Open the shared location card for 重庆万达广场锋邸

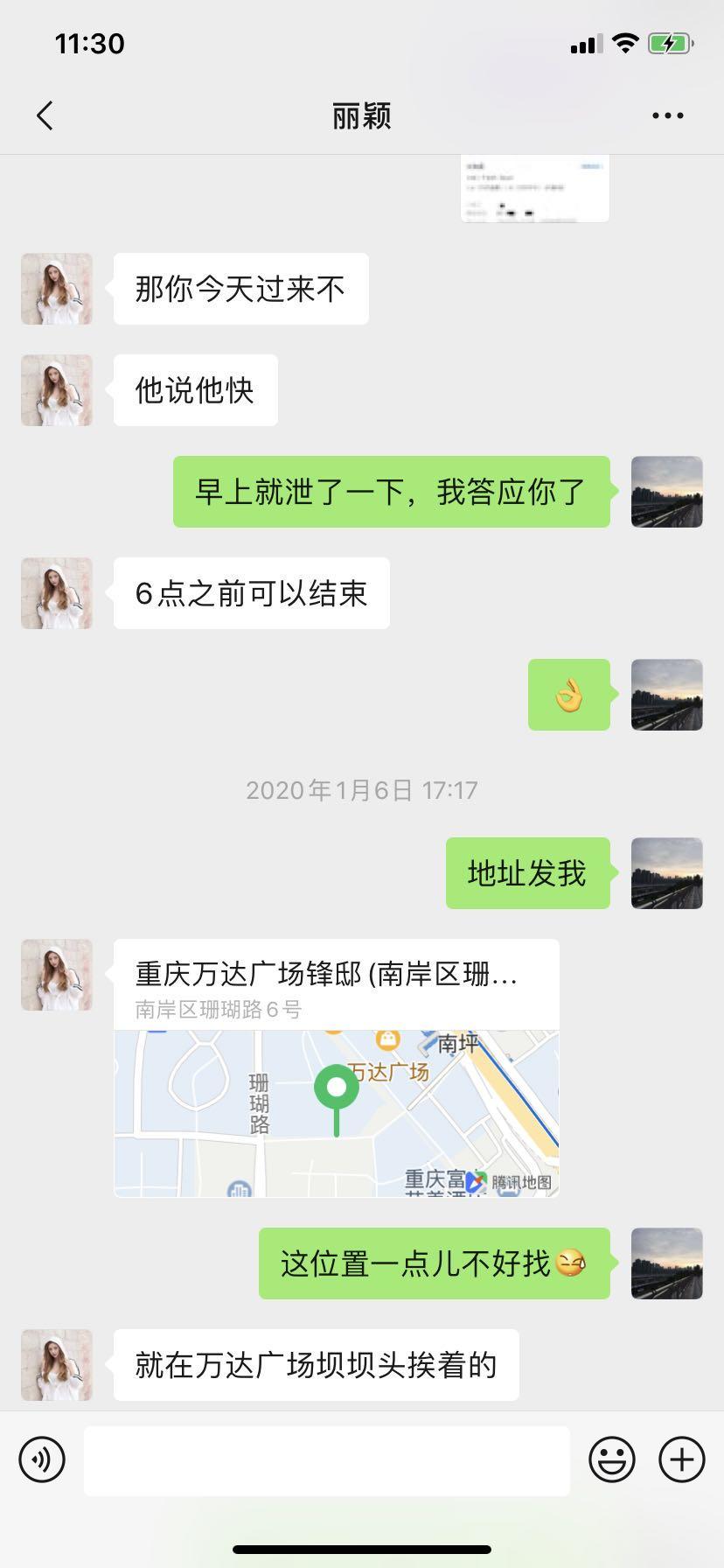tap(337, 1067)
